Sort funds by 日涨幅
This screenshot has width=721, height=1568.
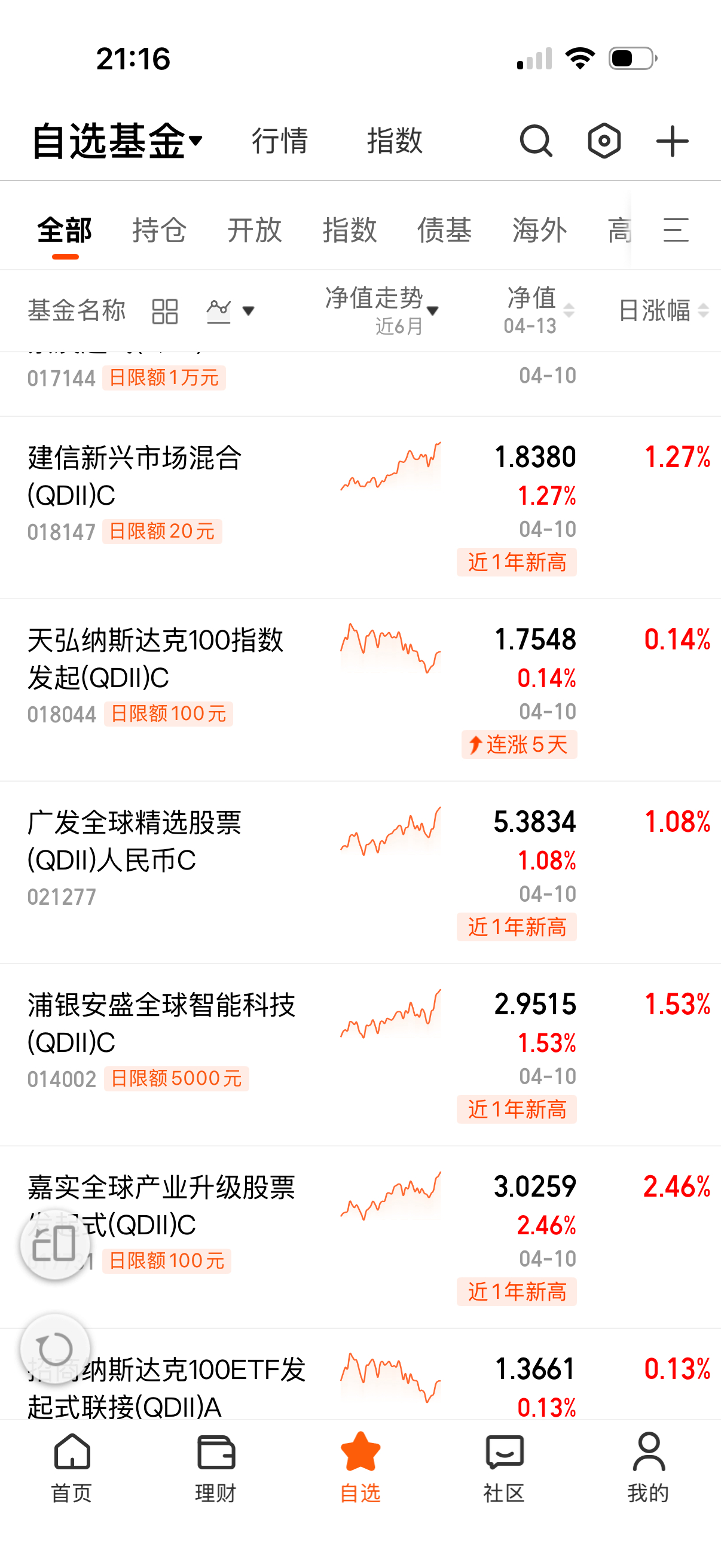[x=663, y=310]
